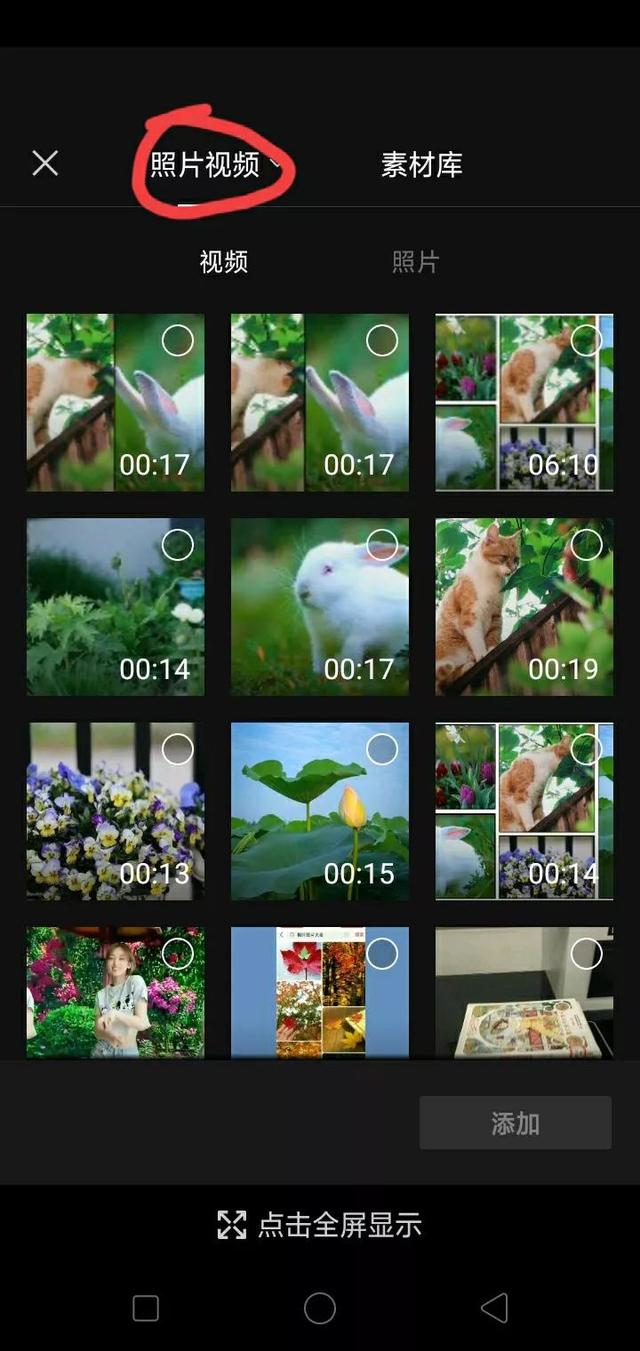Select the lotus 00:15 video circle
The image size is (640, 1351).
(x=382, y=749)
